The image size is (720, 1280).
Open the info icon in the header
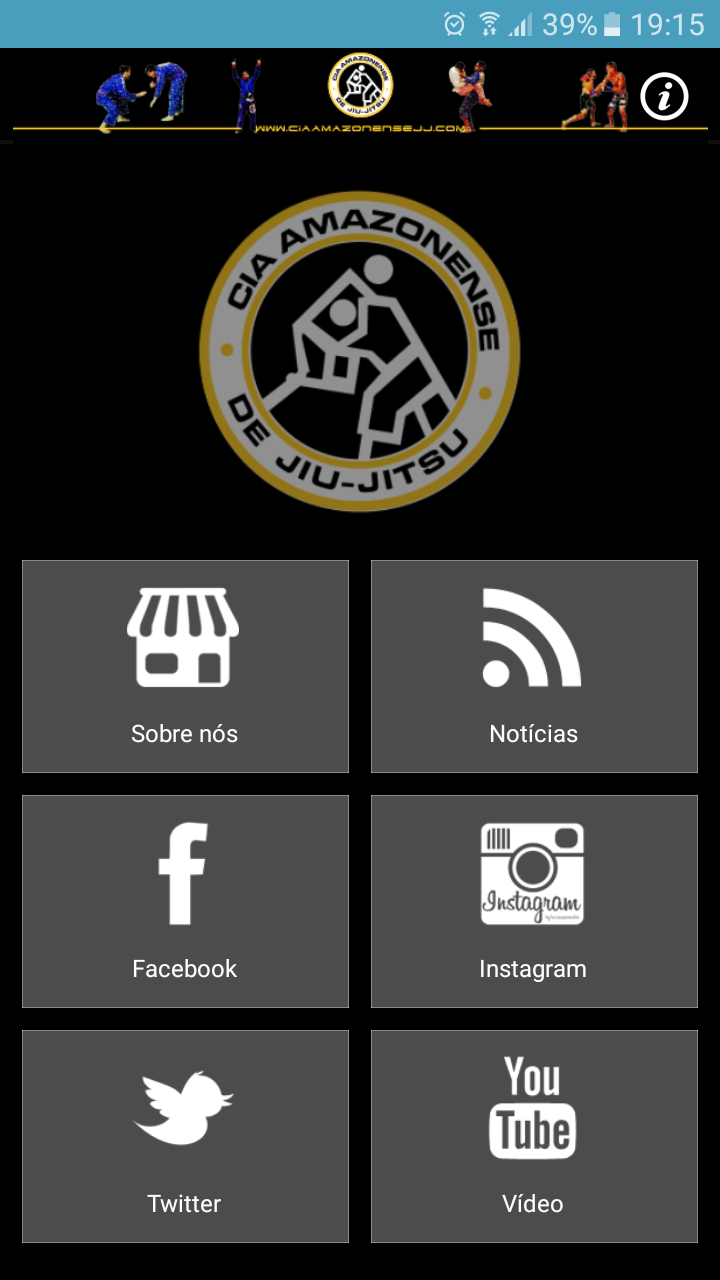[x=664, y=97]
